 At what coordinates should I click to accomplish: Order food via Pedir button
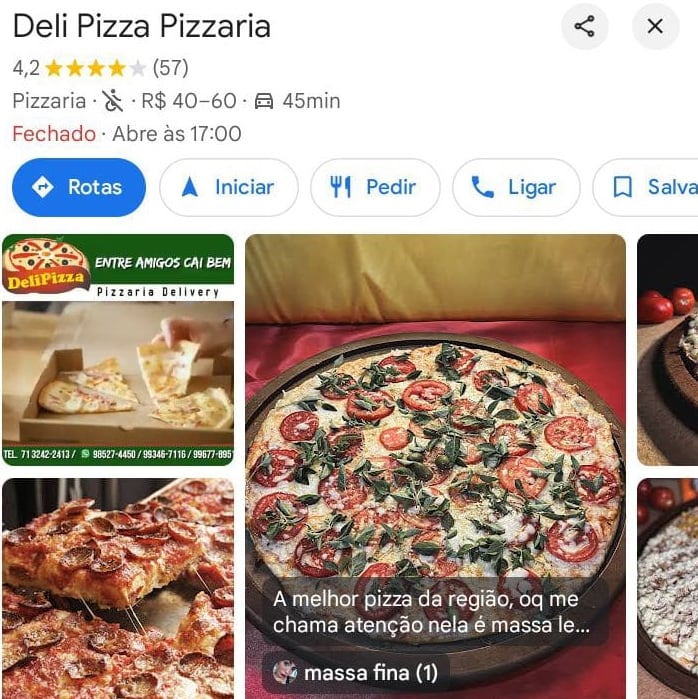(375, 187)
